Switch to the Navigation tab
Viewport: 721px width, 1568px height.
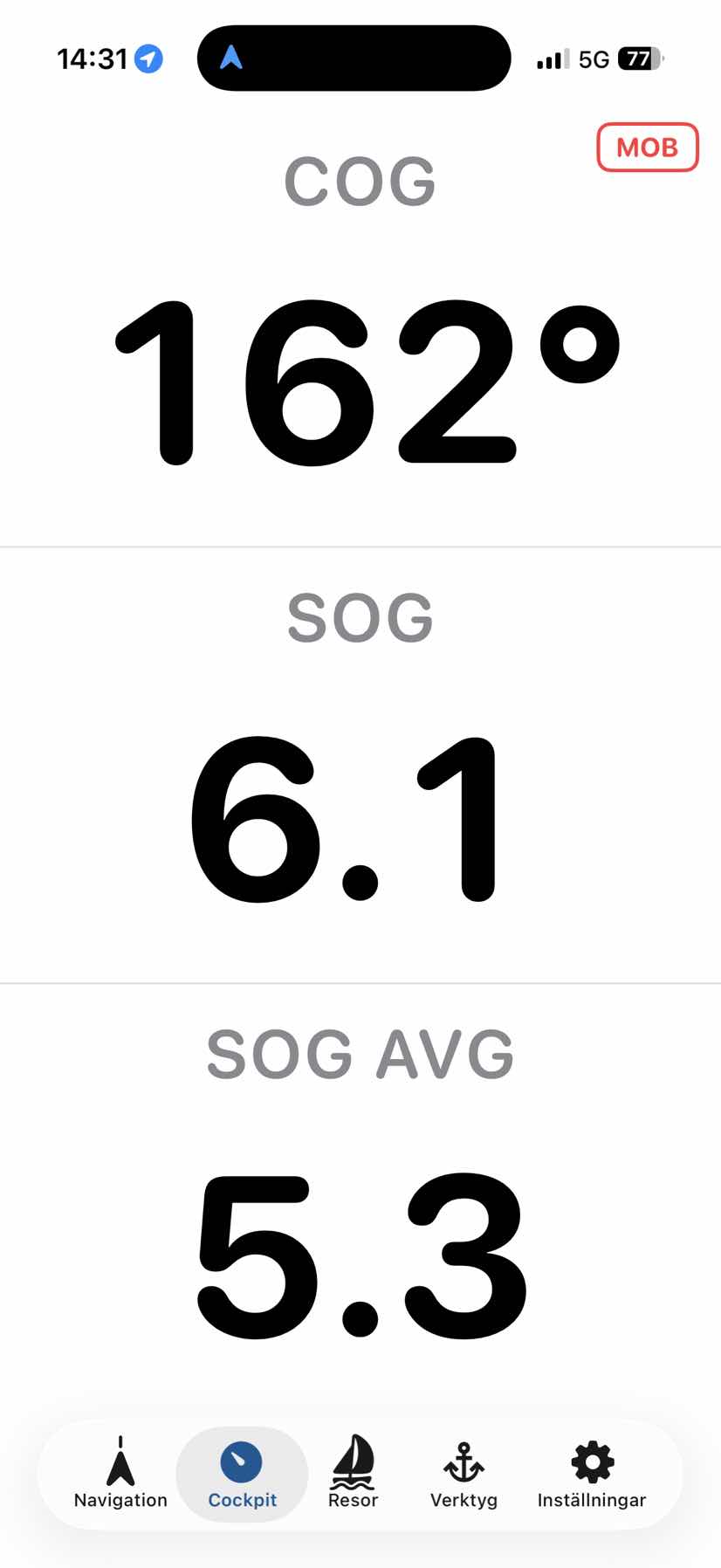120,1474
